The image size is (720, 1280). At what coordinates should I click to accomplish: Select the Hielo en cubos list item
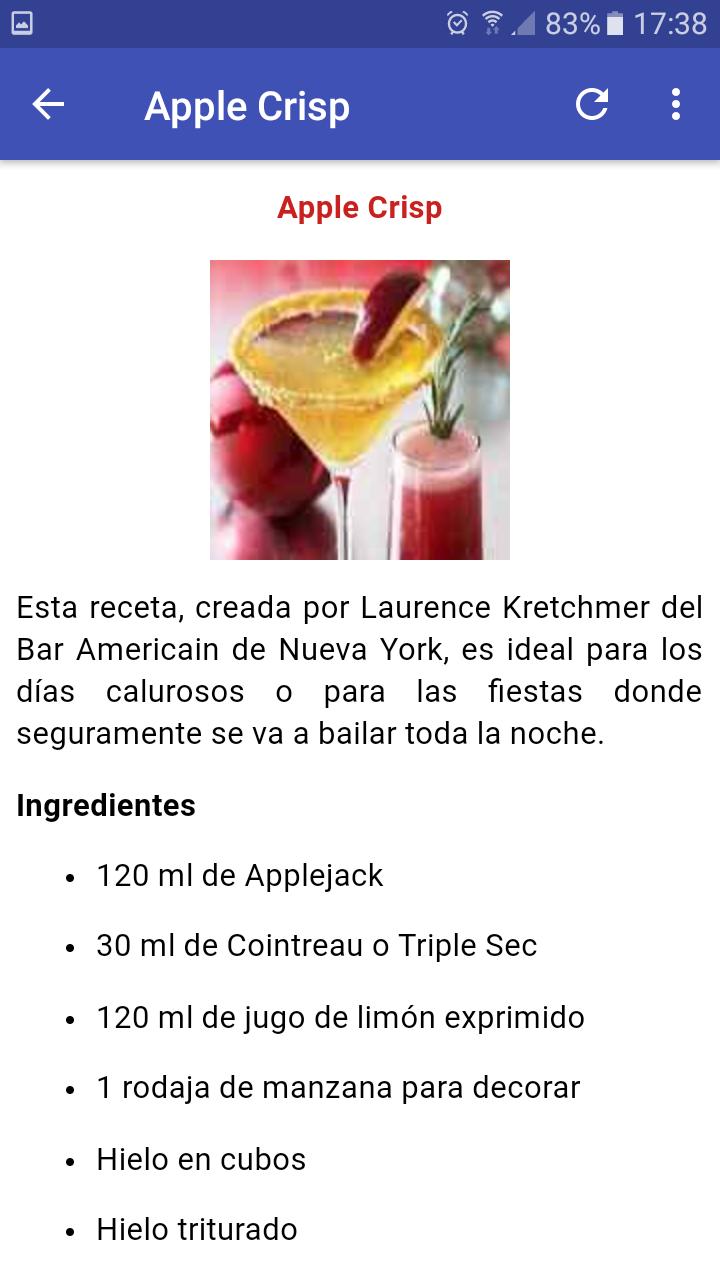(201, 1159)
